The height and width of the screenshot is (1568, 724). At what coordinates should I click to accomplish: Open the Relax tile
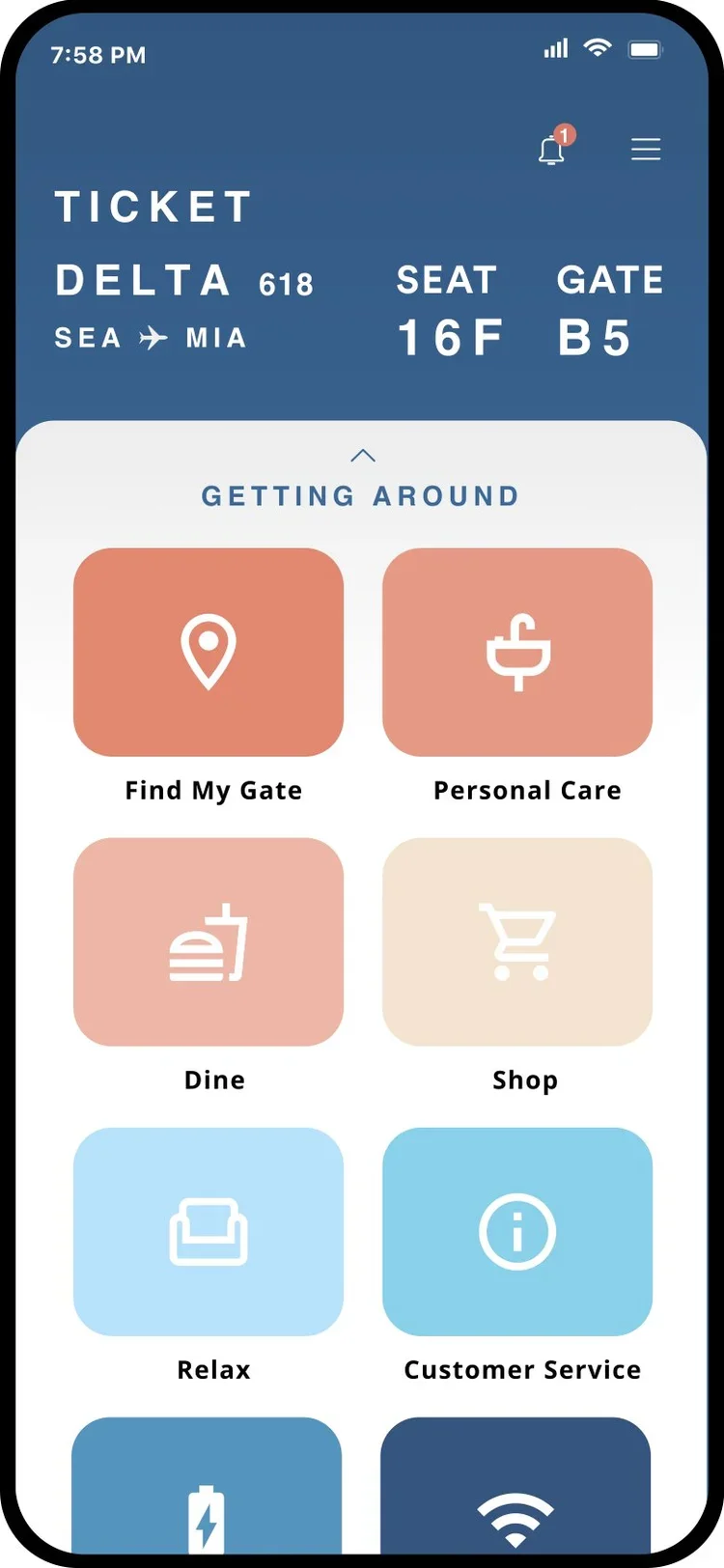point(209,1231)
